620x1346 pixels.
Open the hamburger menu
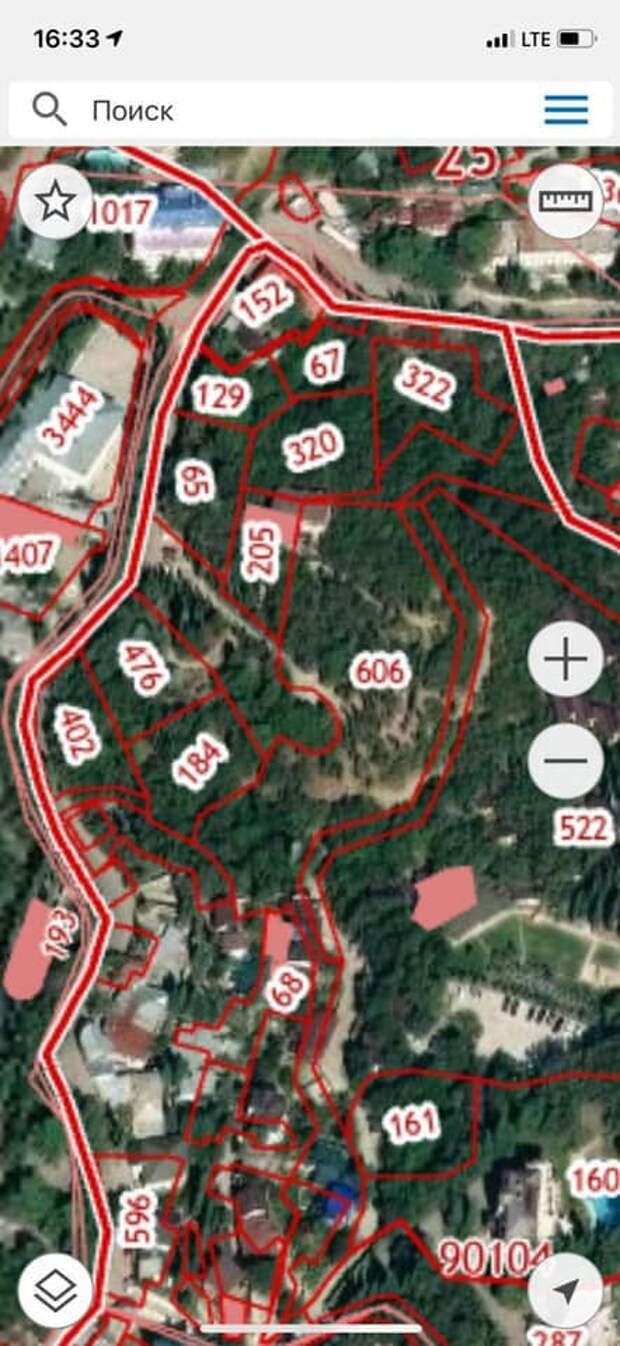point(566,110)
